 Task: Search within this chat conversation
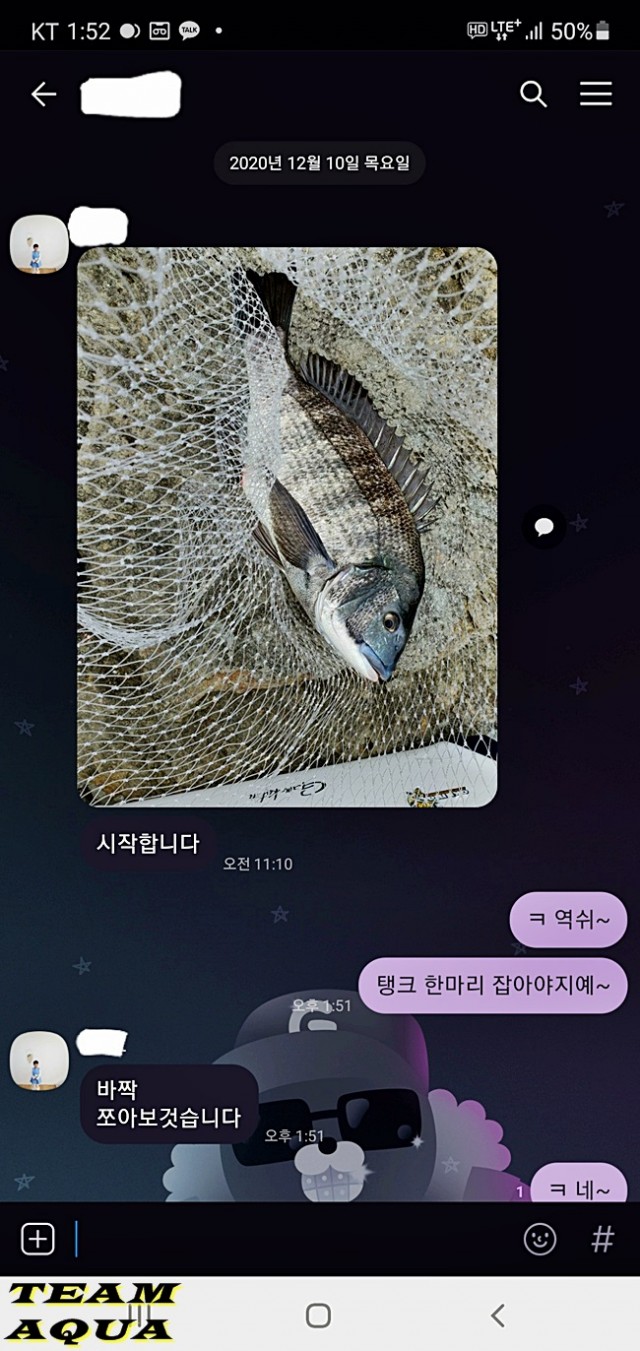(533, 94)
